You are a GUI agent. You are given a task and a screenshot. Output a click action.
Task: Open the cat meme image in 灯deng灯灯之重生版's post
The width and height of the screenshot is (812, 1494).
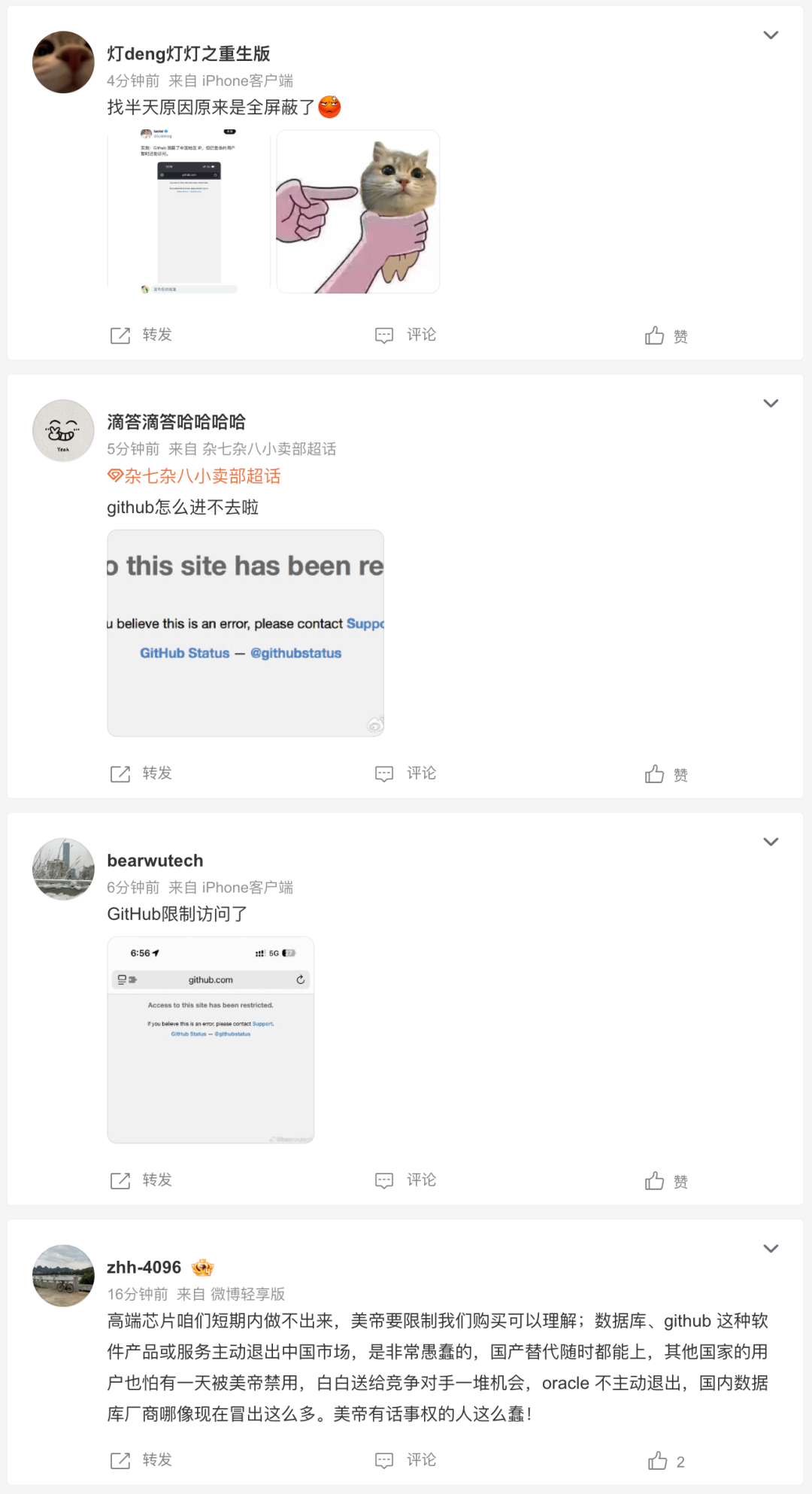tap(358, 211)
